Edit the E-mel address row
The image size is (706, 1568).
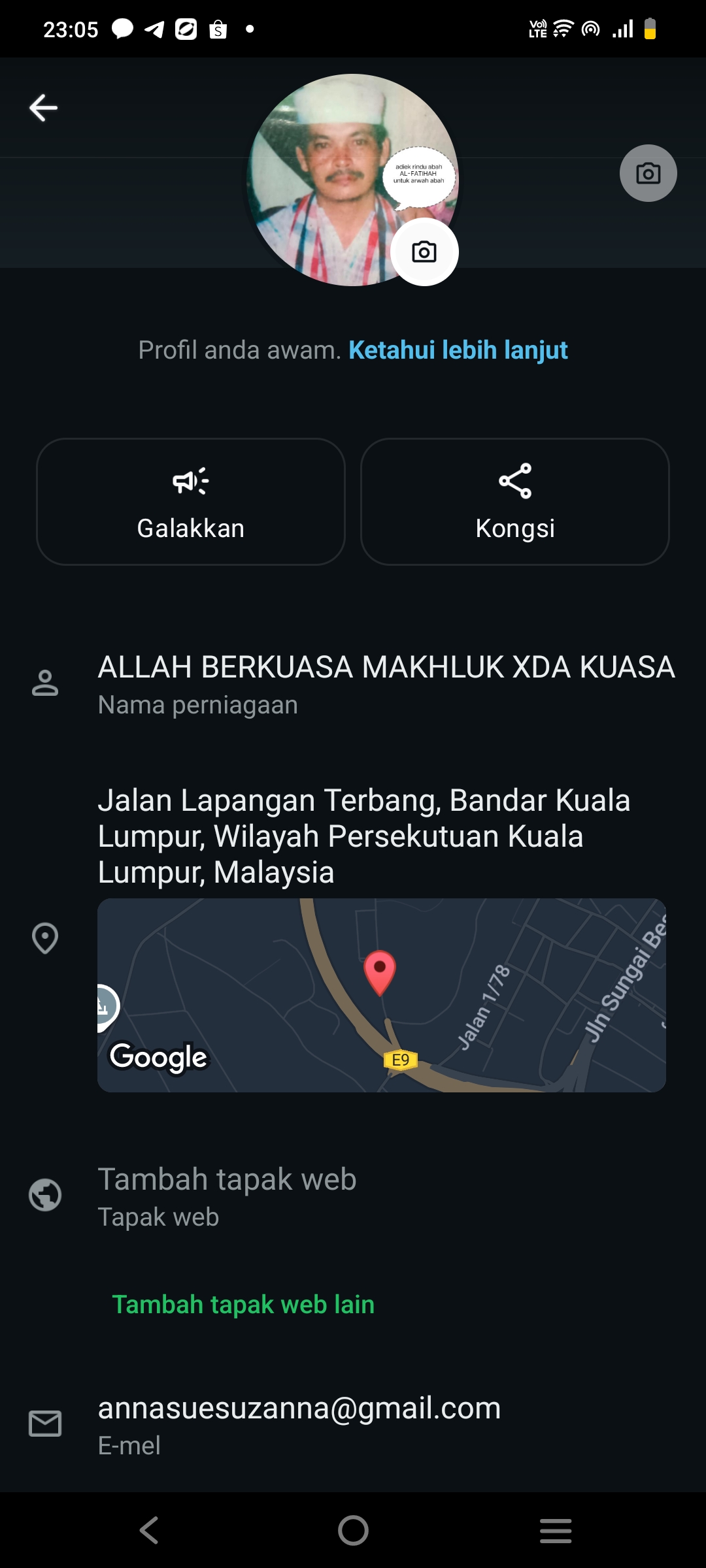(299, 1424)
